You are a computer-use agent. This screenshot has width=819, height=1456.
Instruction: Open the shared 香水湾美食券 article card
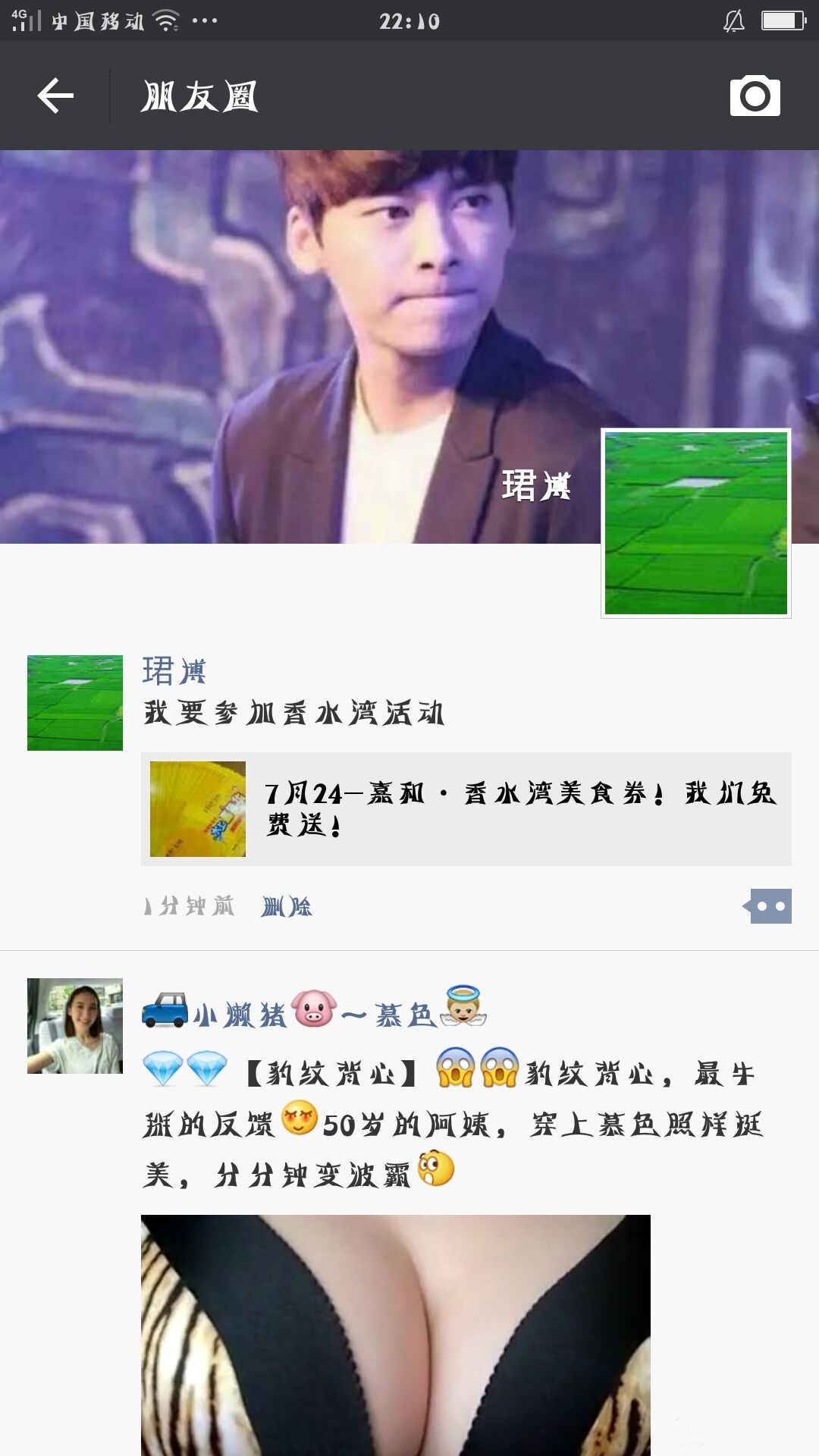click(x=466, y=809)
